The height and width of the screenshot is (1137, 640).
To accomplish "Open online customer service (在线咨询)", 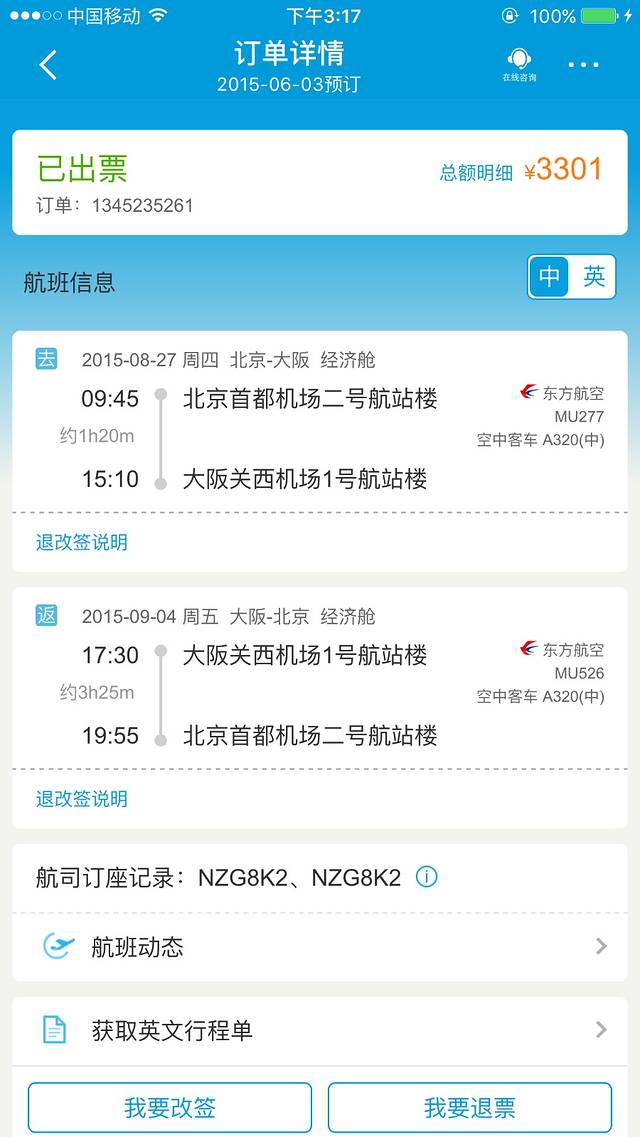I will 519,65.
